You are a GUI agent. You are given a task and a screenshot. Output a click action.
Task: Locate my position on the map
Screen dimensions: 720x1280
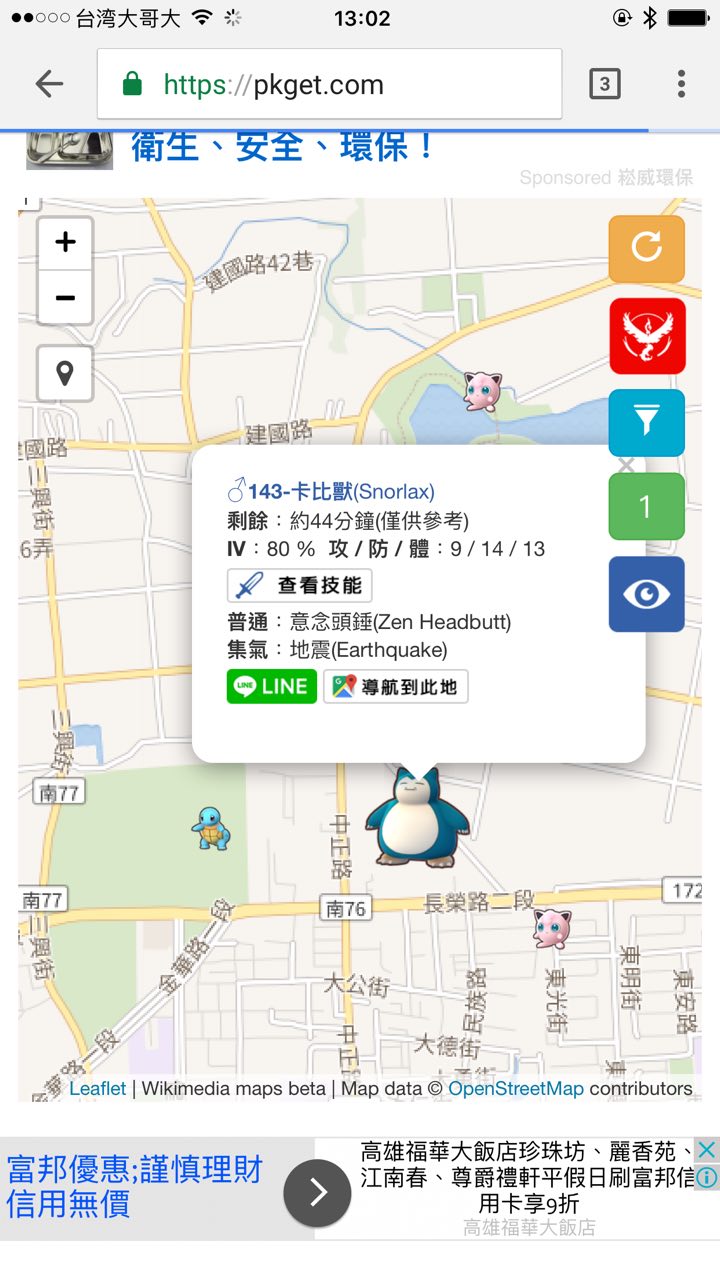[66, 374]
